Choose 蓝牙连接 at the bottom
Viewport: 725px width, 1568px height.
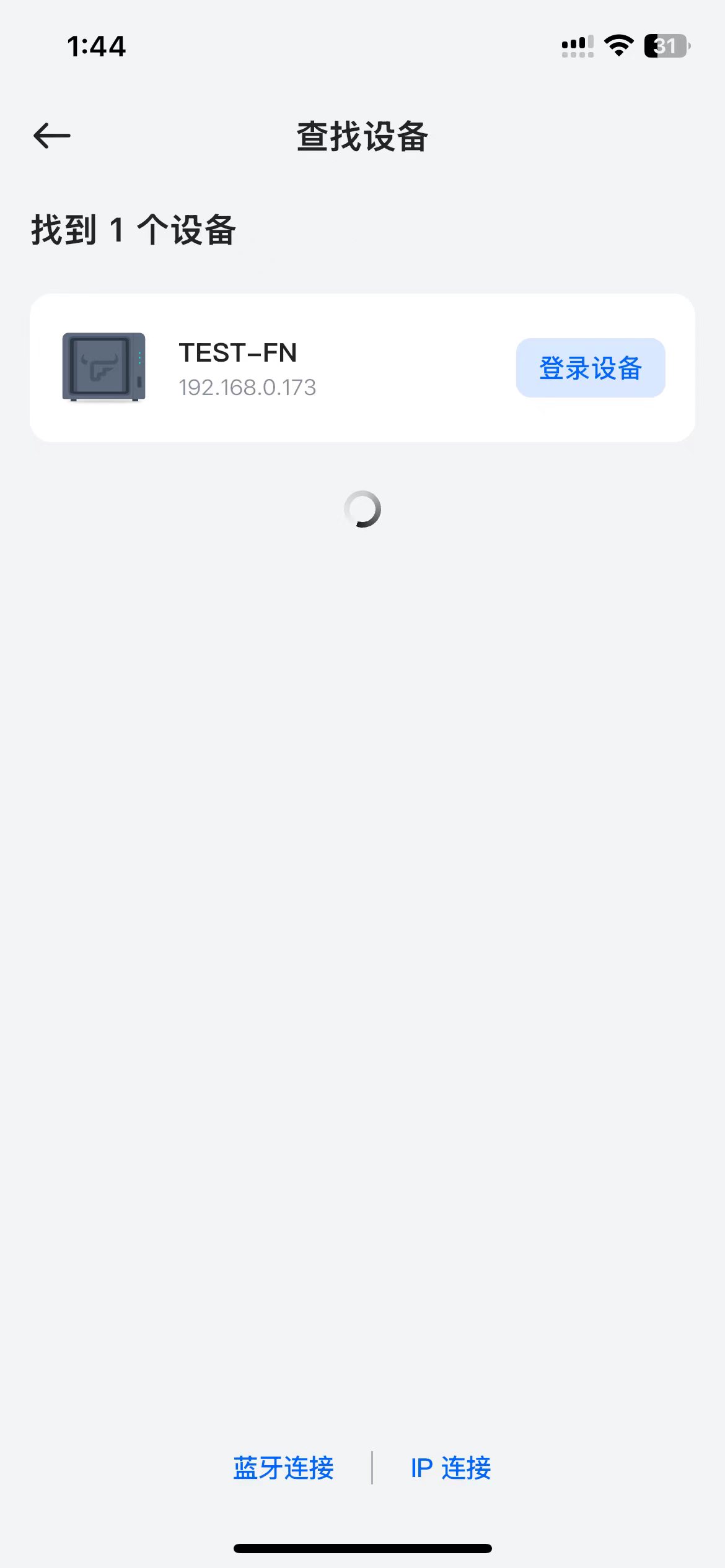[283, 1468]
